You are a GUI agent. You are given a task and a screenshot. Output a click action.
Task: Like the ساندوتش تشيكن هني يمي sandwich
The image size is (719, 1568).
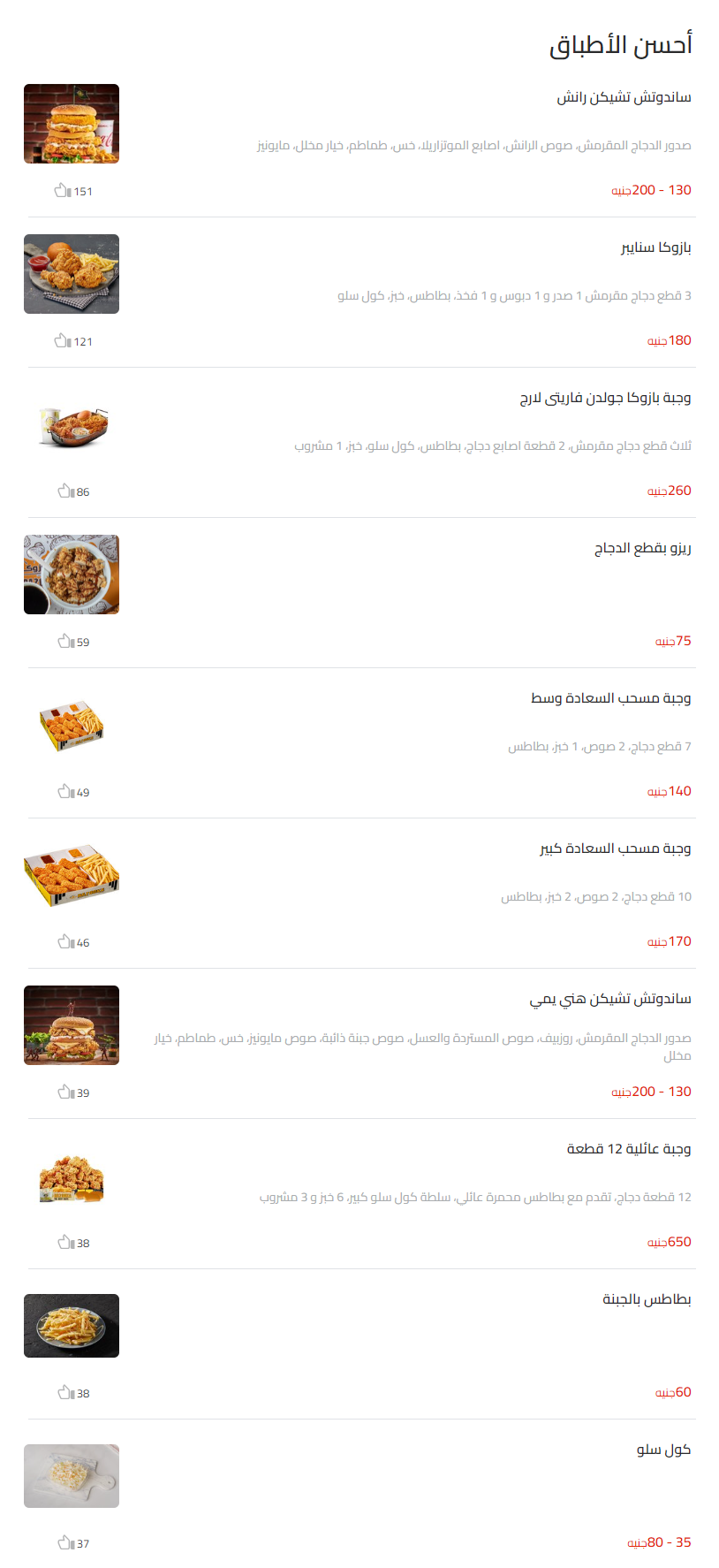62,1092
